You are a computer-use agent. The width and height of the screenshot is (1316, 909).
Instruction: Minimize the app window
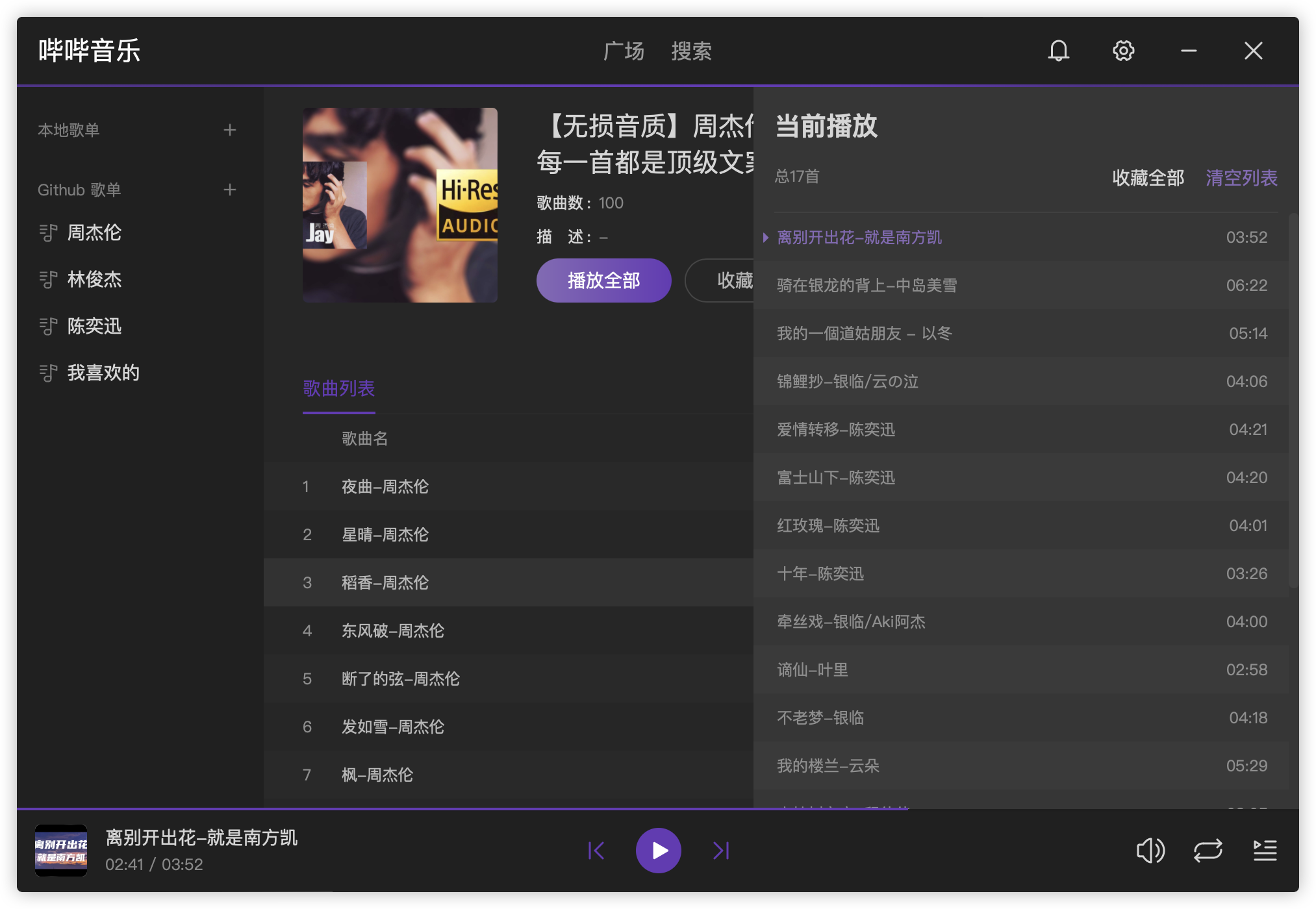[x=1188, y=51]
